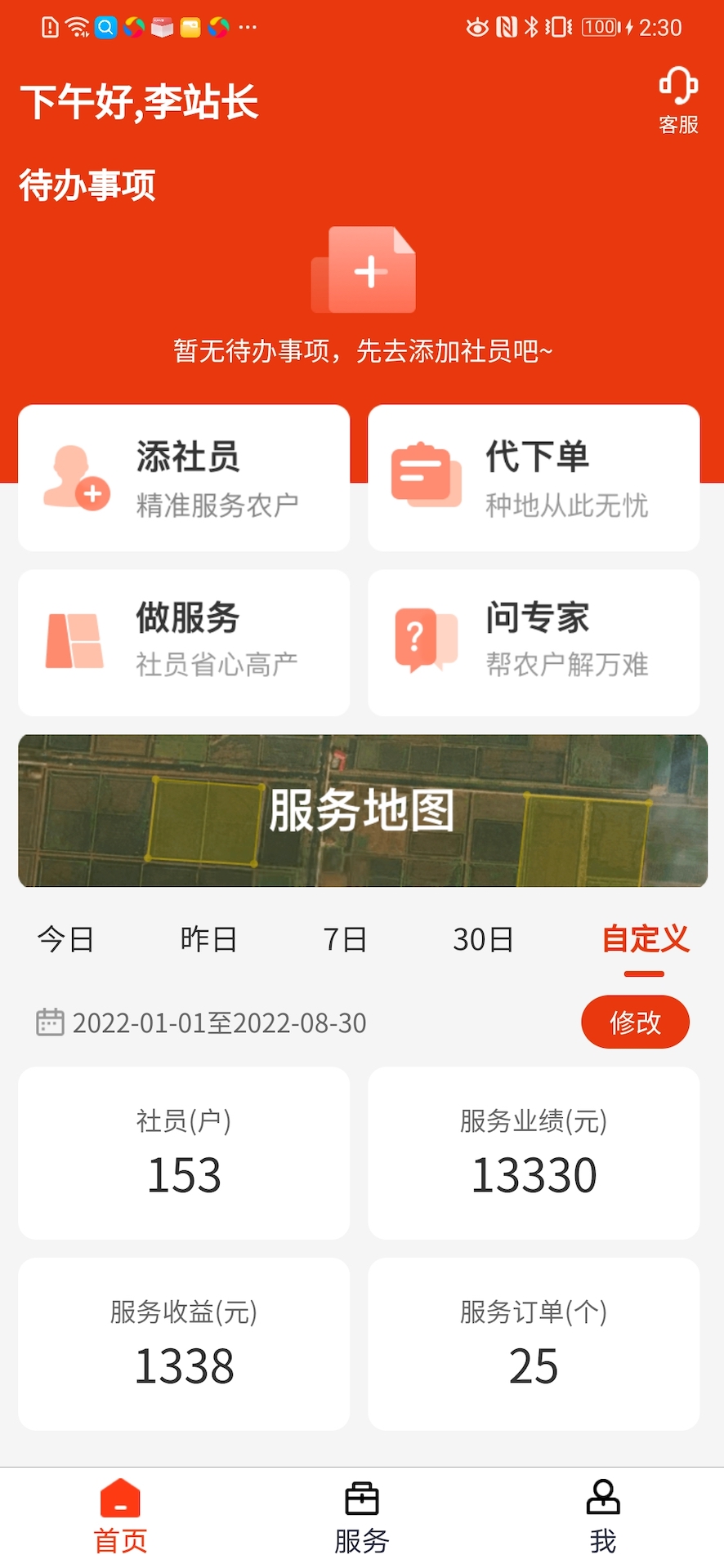Switch to the 服务 bottom tab
724x1568 pixels.
(362, 1517)
